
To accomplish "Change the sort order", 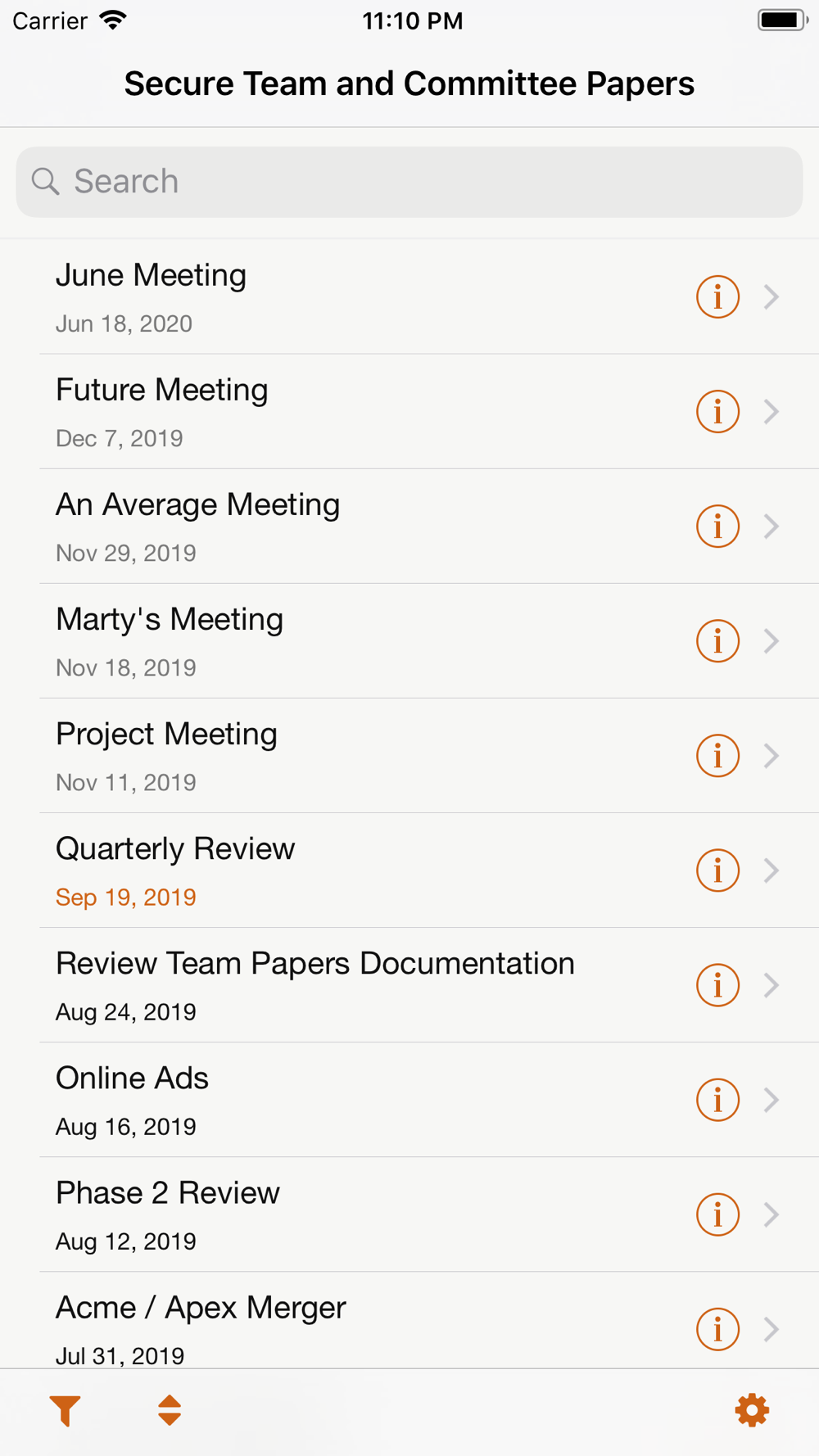I will (x=170, y=1410).
